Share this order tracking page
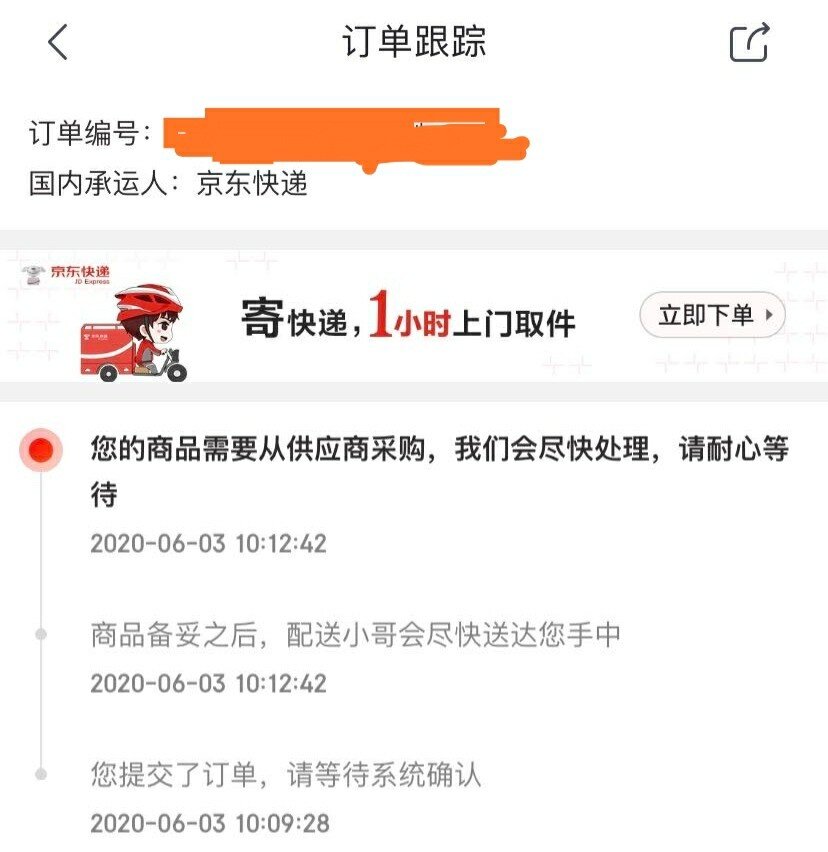Image resolution: width=828 pixels, height=852 pixels. pyautogui.click(x=749, y=42)
